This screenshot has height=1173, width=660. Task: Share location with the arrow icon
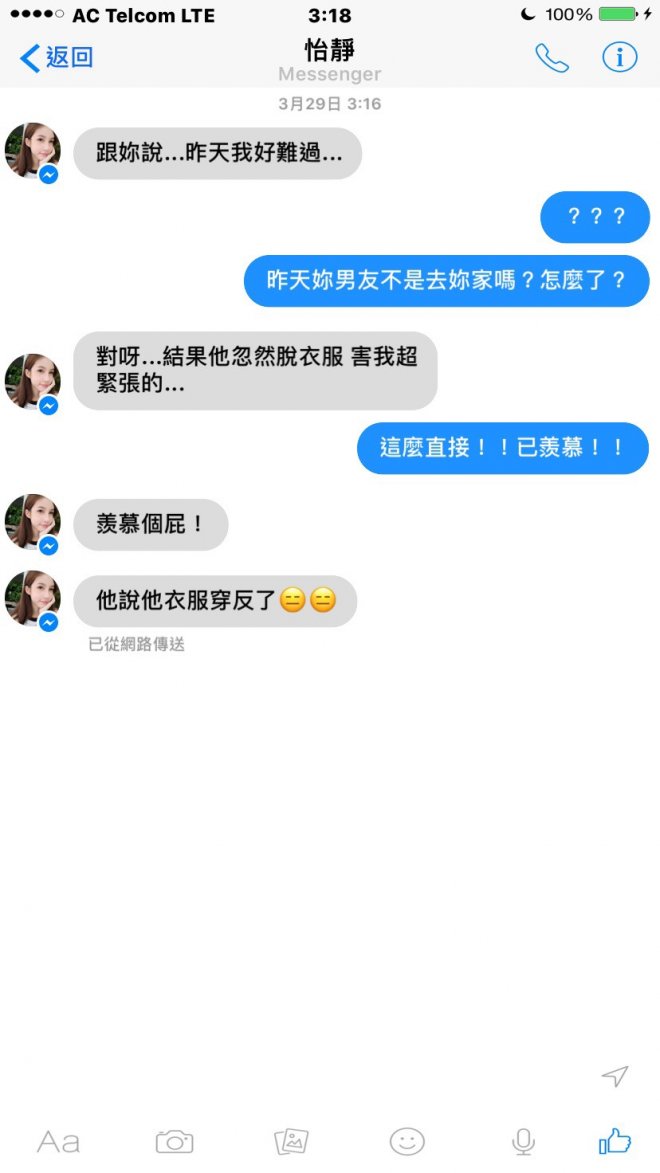614,1076
